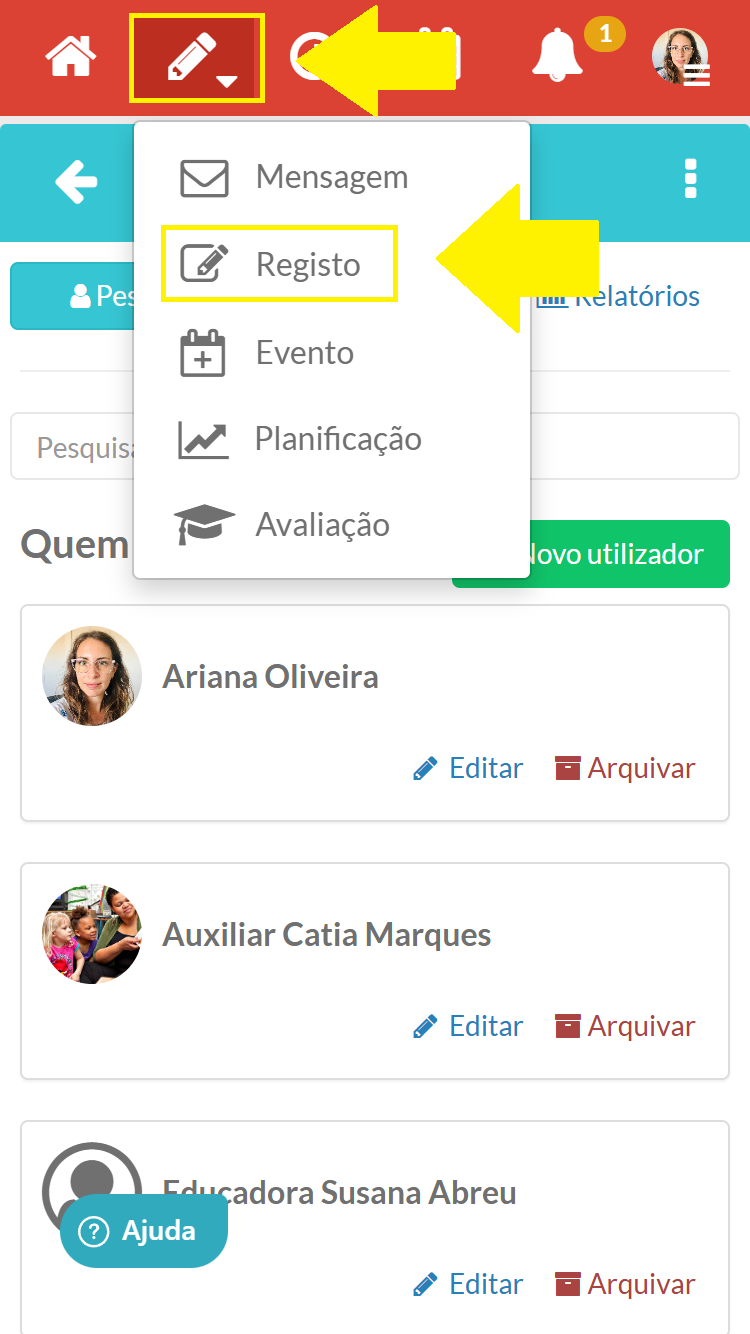The image size is (750, 1334).
Task: Tap Editar for Auxiliar Catia Marques
Action: [468, 1026]
